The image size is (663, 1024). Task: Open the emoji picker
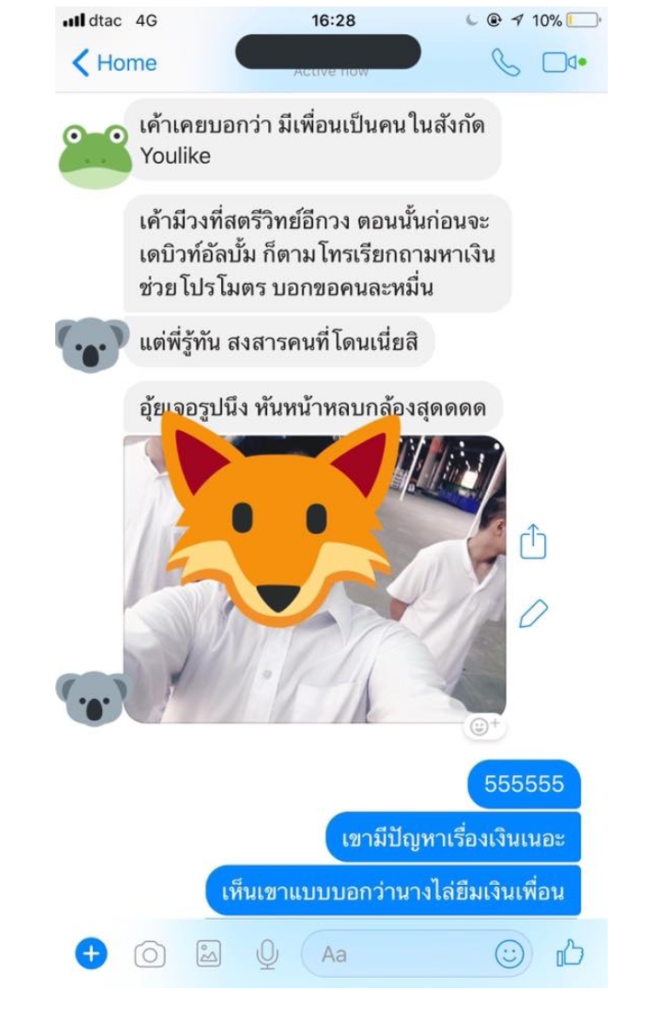point(510,955)
